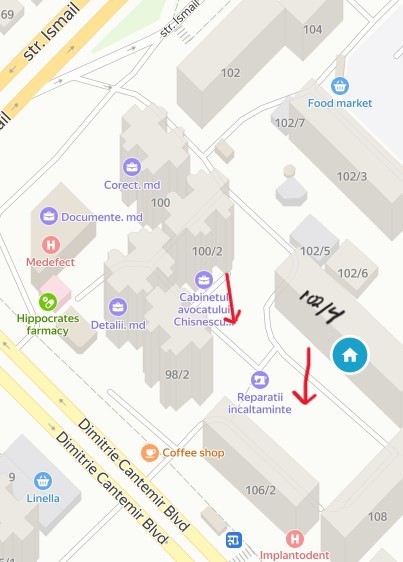Tap the Medefect clinic marker
The height and width of the screenshot is (562, 403).
tap(51, 245)
